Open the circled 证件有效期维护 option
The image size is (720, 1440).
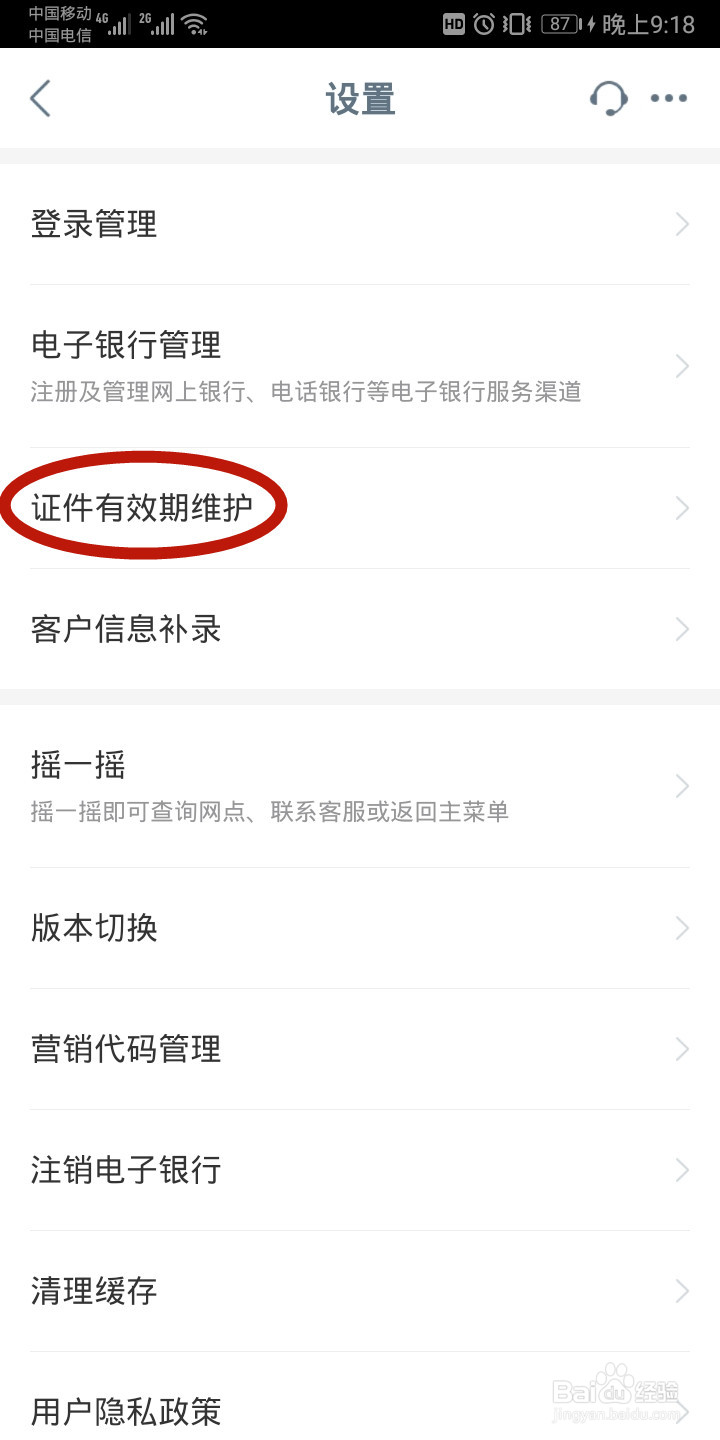(140, 506)
